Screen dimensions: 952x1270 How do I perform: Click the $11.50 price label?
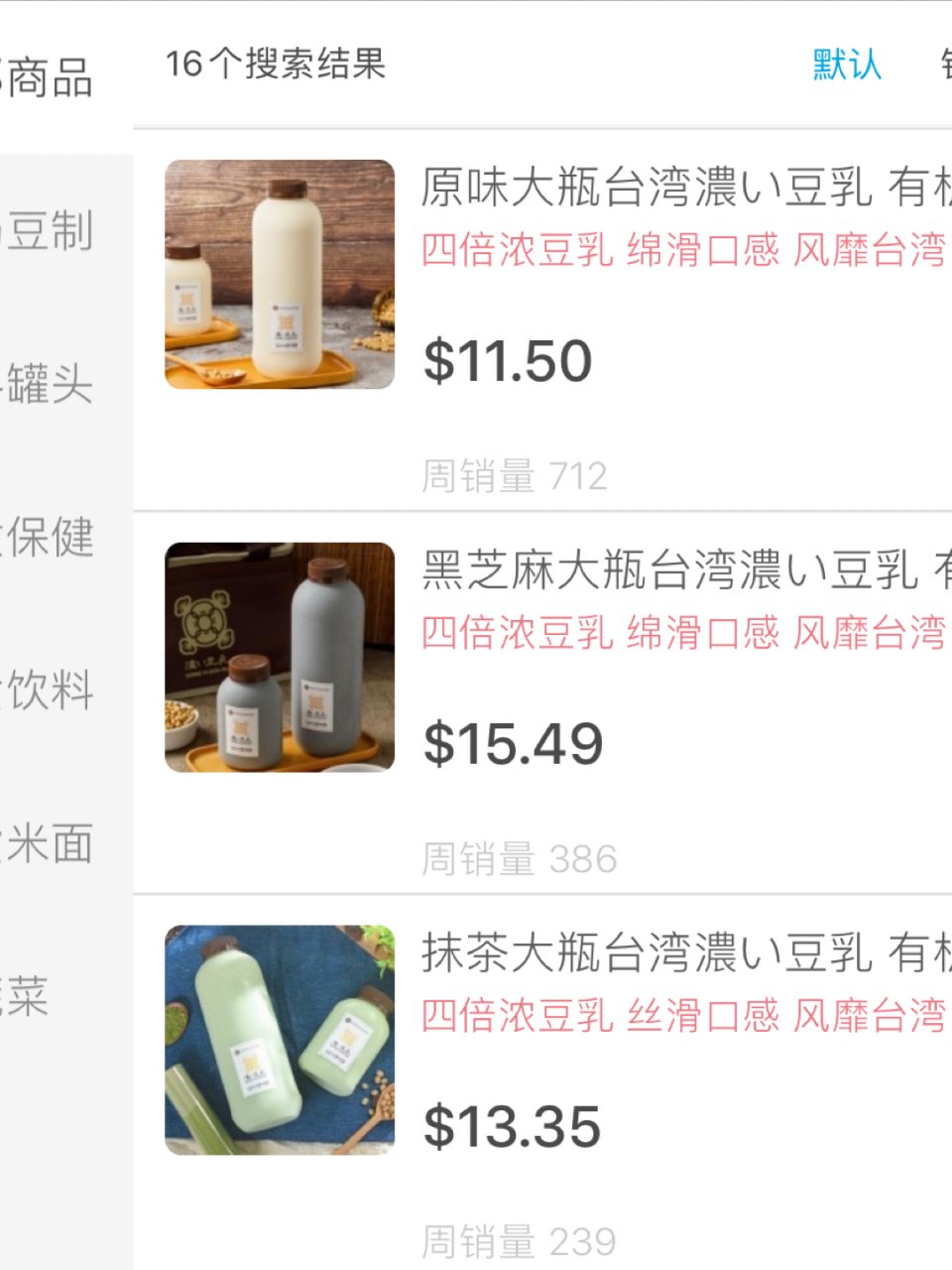point(508,359)
